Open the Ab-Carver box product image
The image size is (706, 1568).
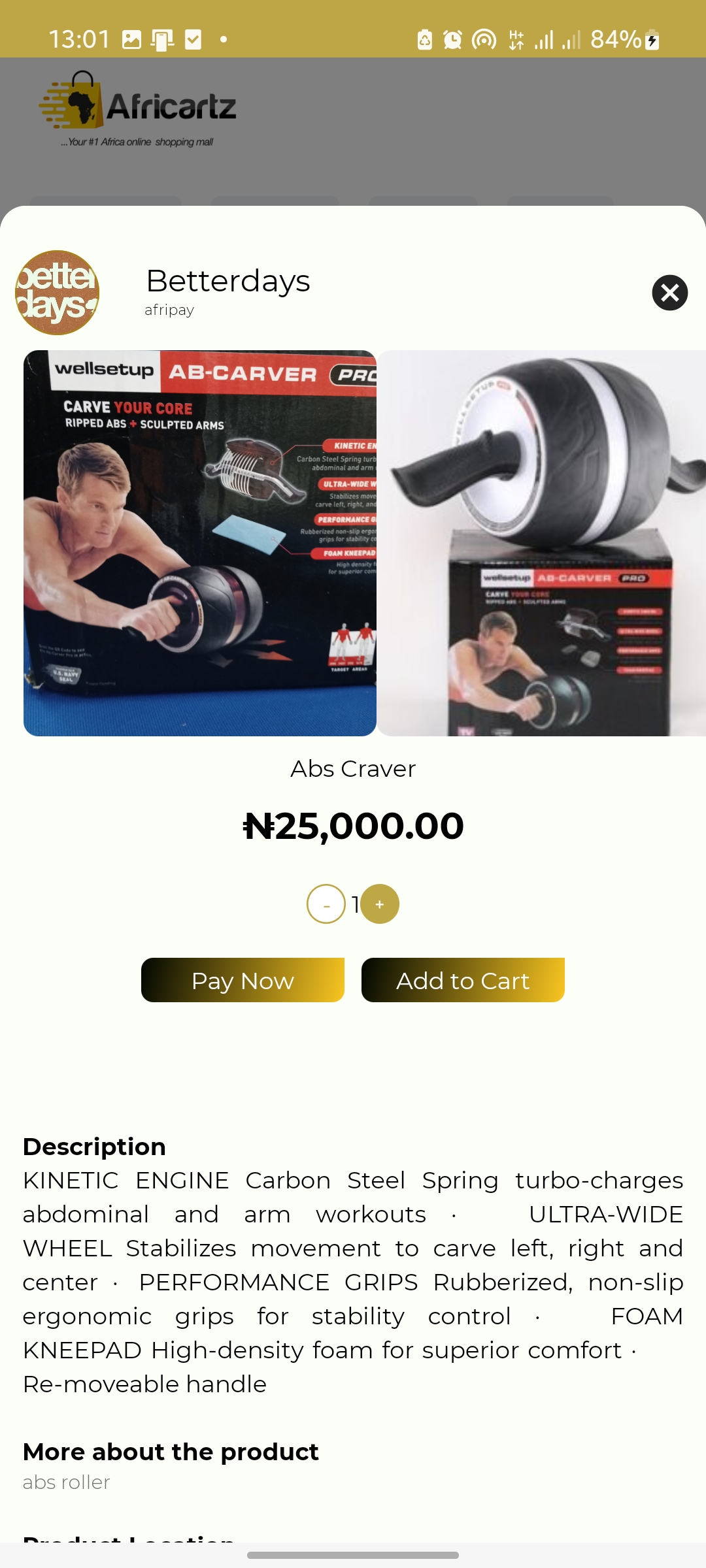200,543
